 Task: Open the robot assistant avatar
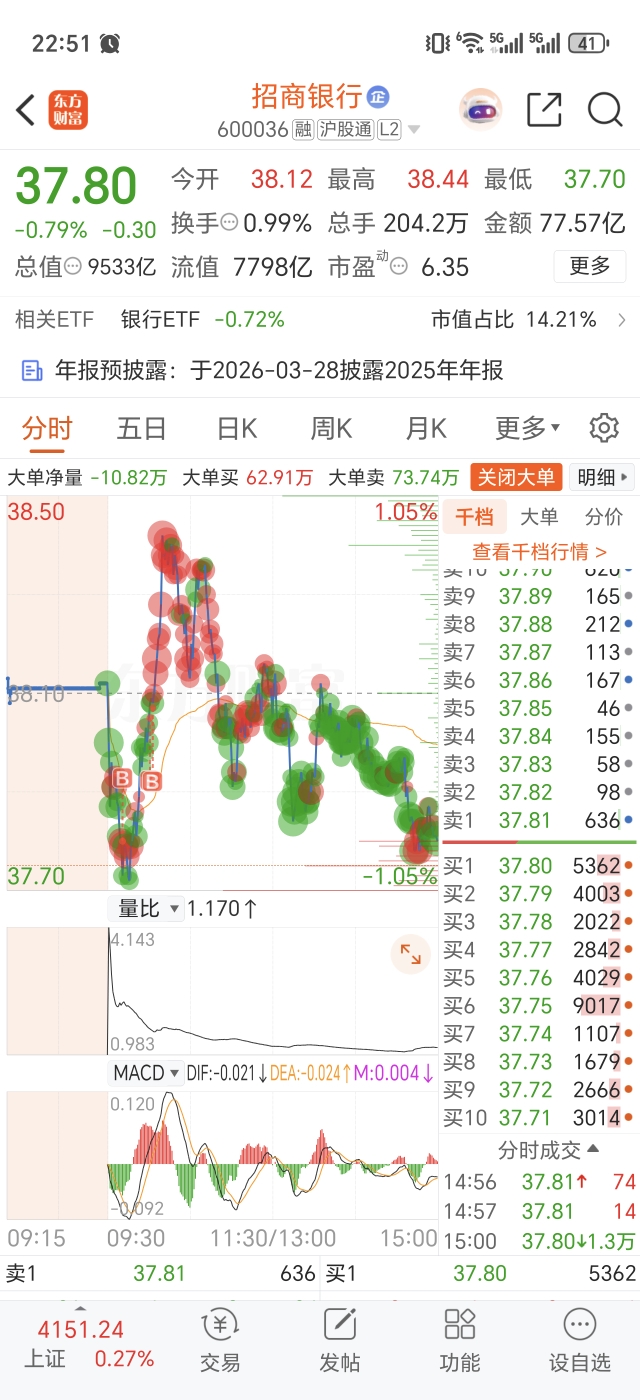[480, 110]
